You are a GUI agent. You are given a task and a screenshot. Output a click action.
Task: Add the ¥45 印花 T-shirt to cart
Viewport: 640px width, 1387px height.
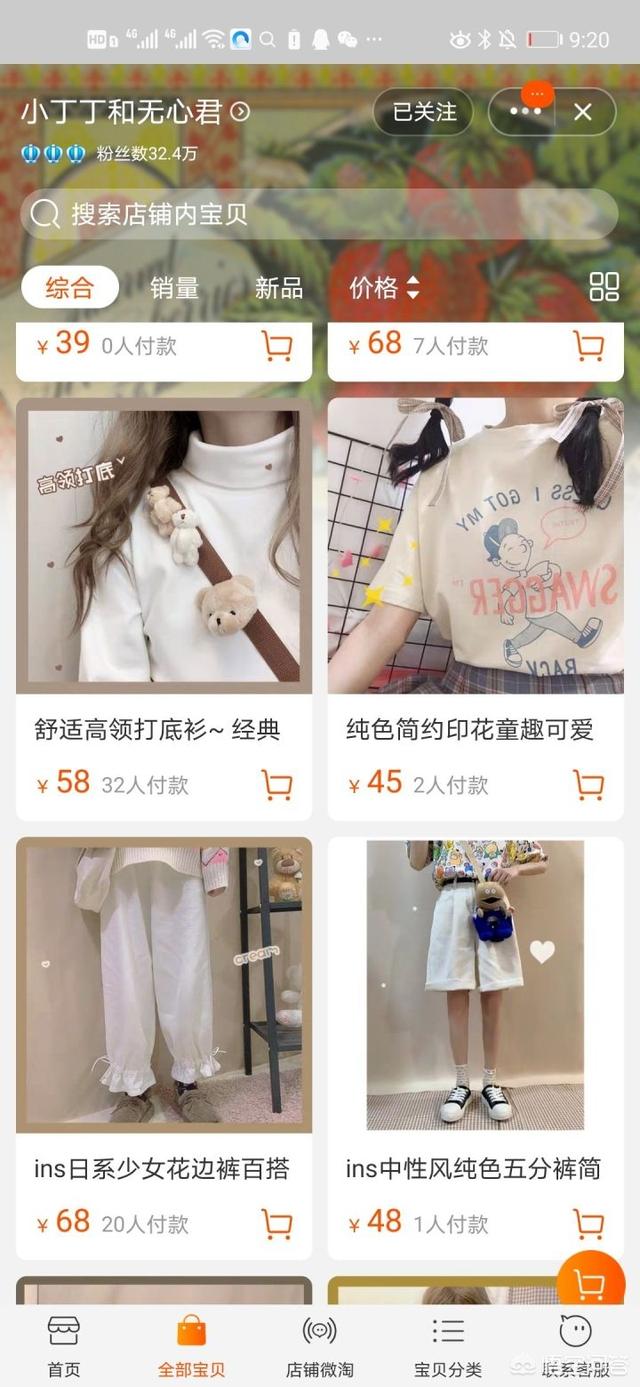point(589,784)
